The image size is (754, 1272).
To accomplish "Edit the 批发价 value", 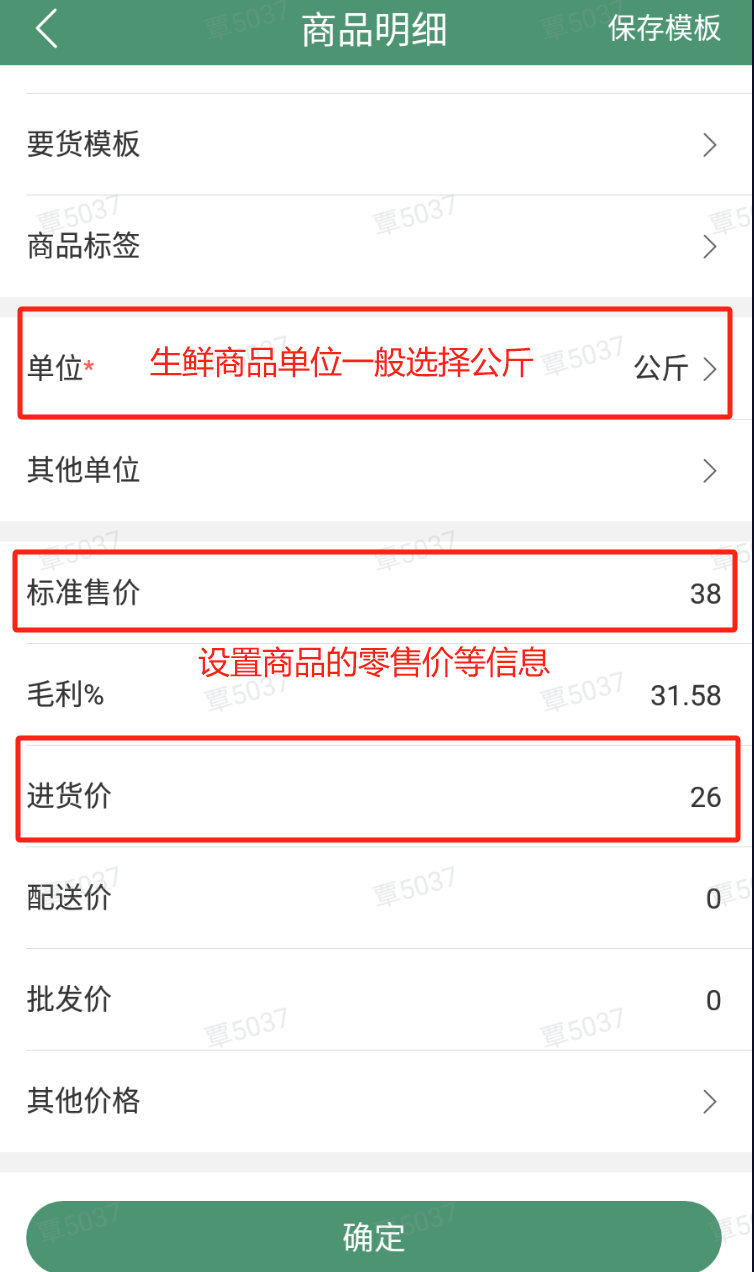I will pos(377,1000).
